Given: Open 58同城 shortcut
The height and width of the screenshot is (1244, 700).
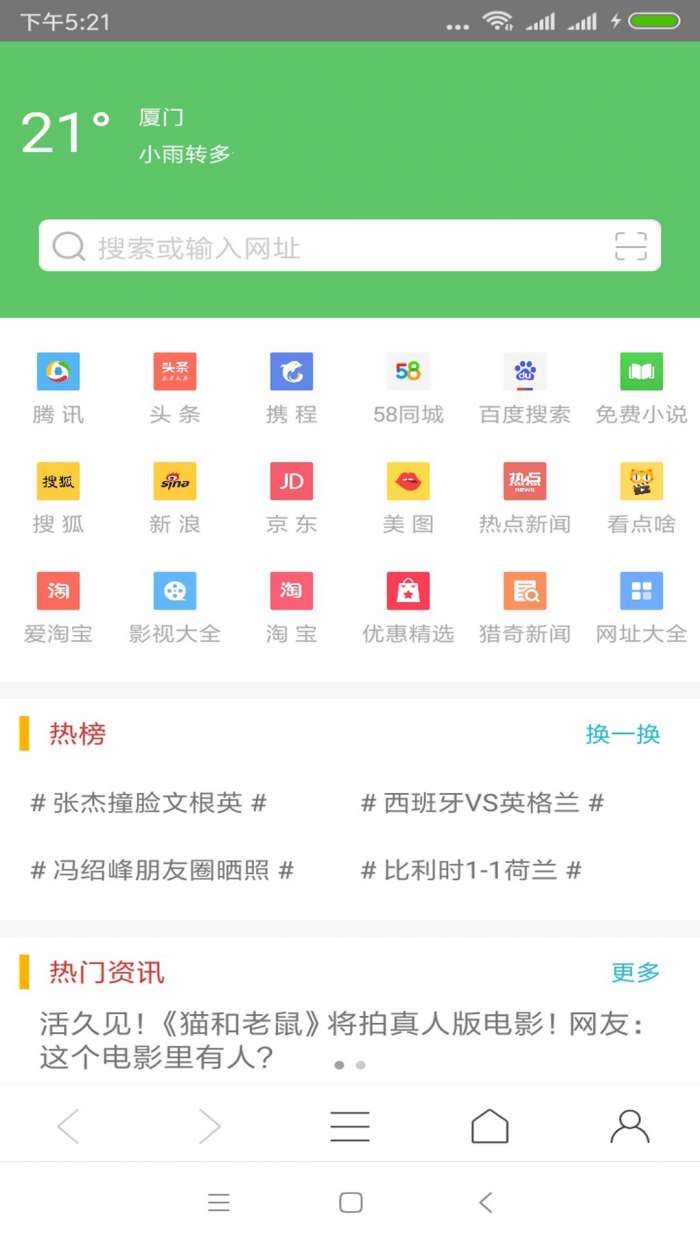Looking at the screenshot, I should tap(408, 387).
